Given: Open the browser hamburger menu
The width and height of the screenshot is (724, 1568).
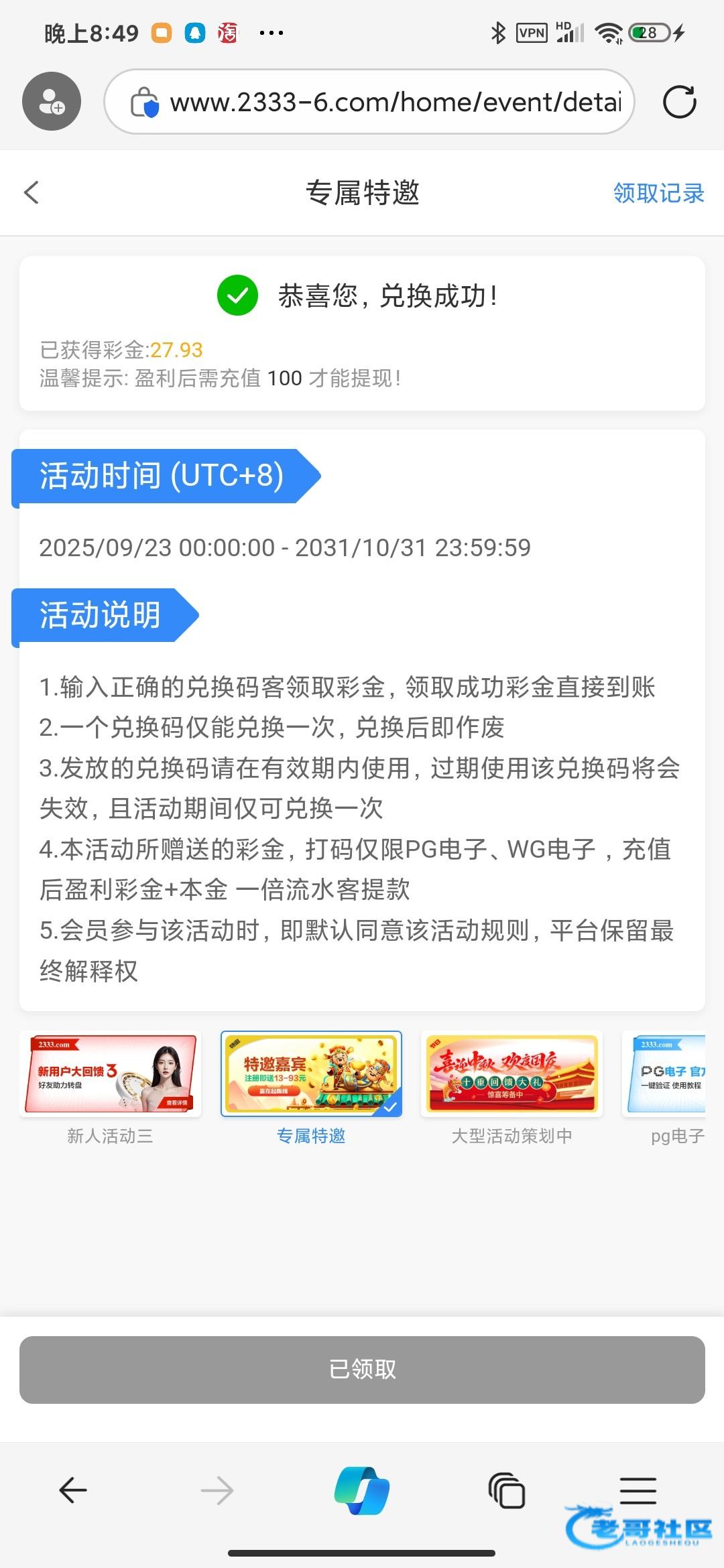Looking at the screenshot, I should point(638,1491).
